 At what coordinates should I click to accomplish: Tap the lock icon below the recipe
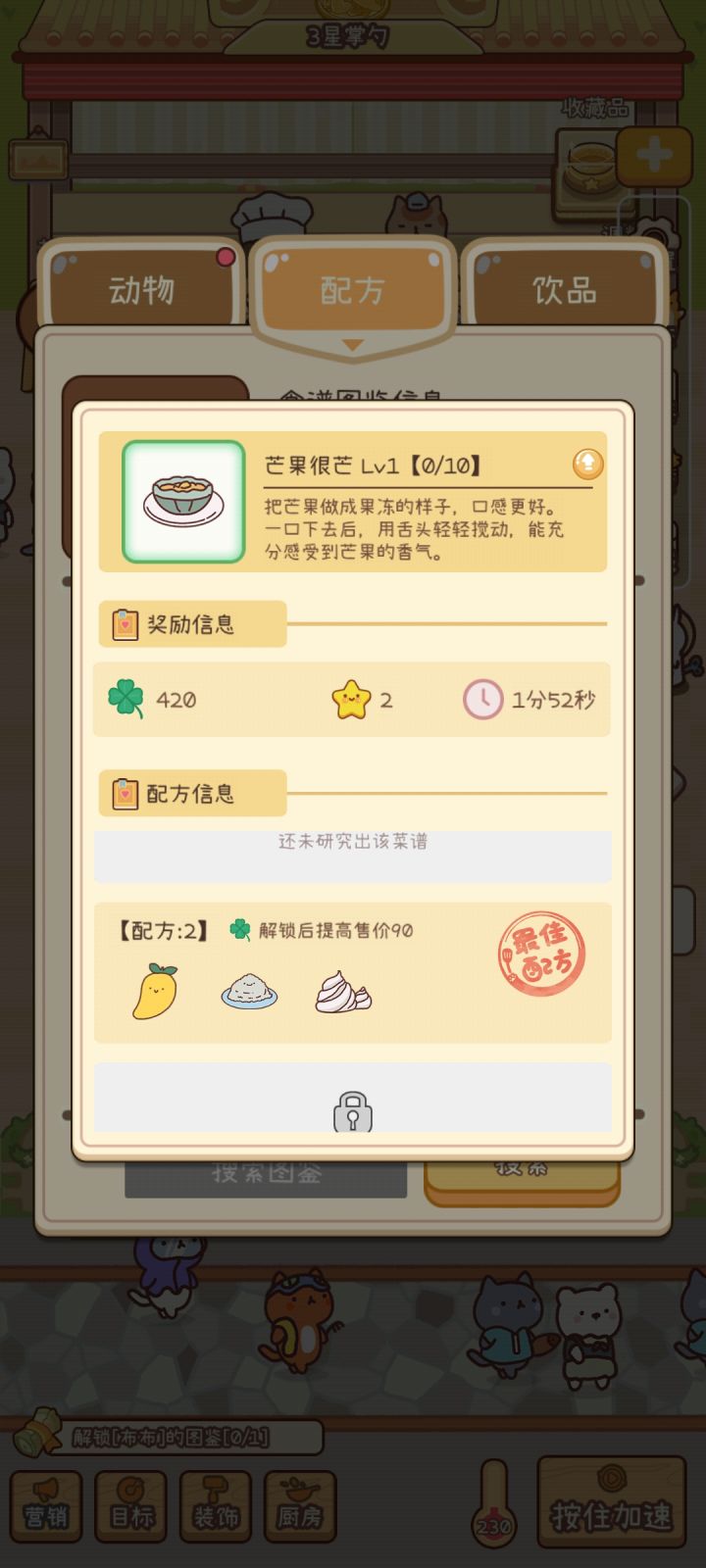point(353,1112)
